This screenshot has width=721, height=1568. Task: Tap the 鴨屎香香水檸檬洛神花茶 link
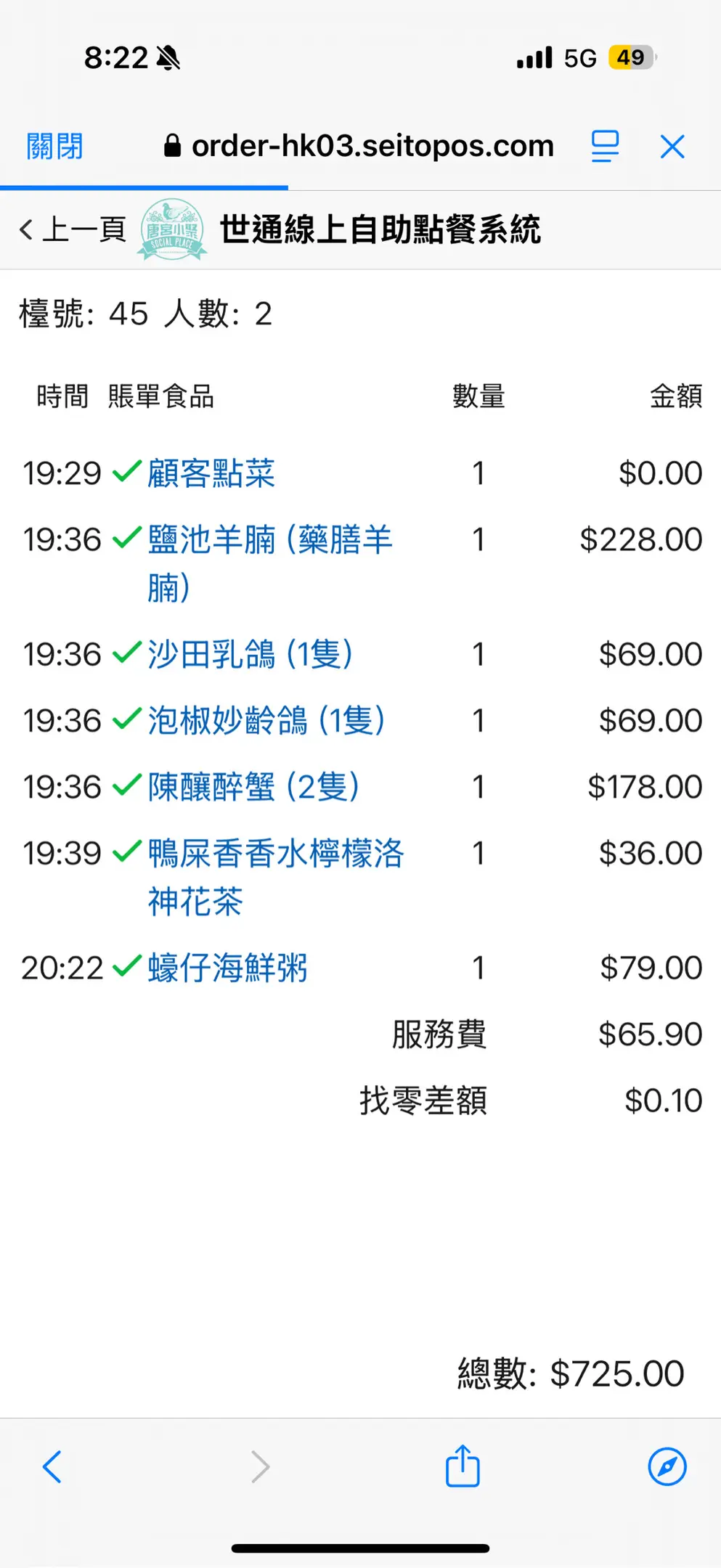pyautogui.click(x=276, y=877)
